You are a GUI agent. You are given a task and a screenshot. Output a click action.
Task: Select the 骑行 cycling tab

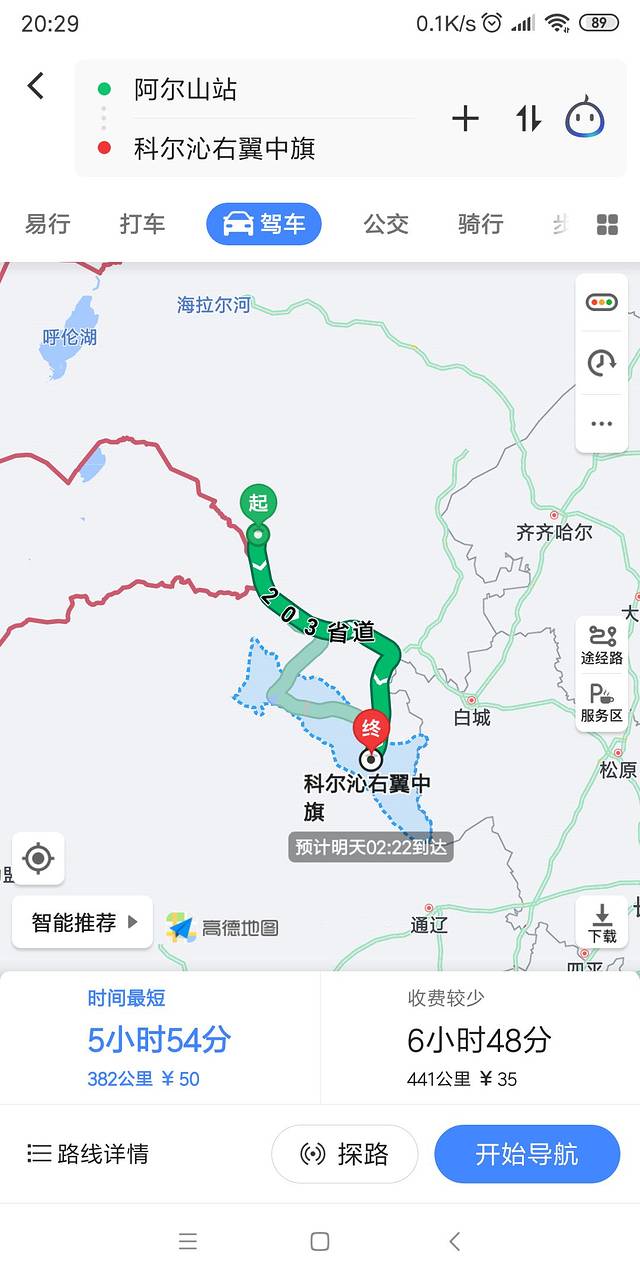480,224
